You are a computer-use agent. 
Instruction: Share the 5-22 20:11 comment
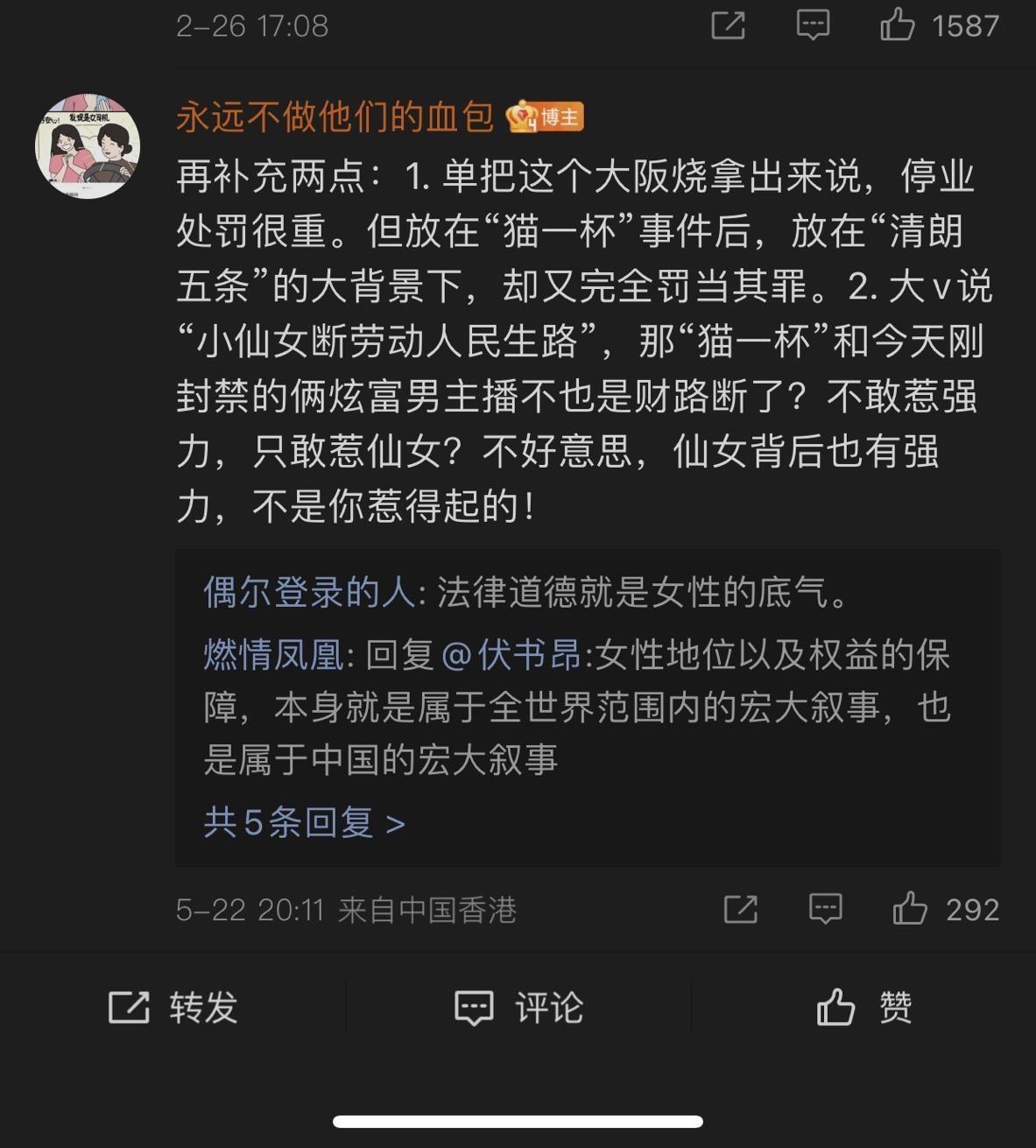(x=741, y=909)
